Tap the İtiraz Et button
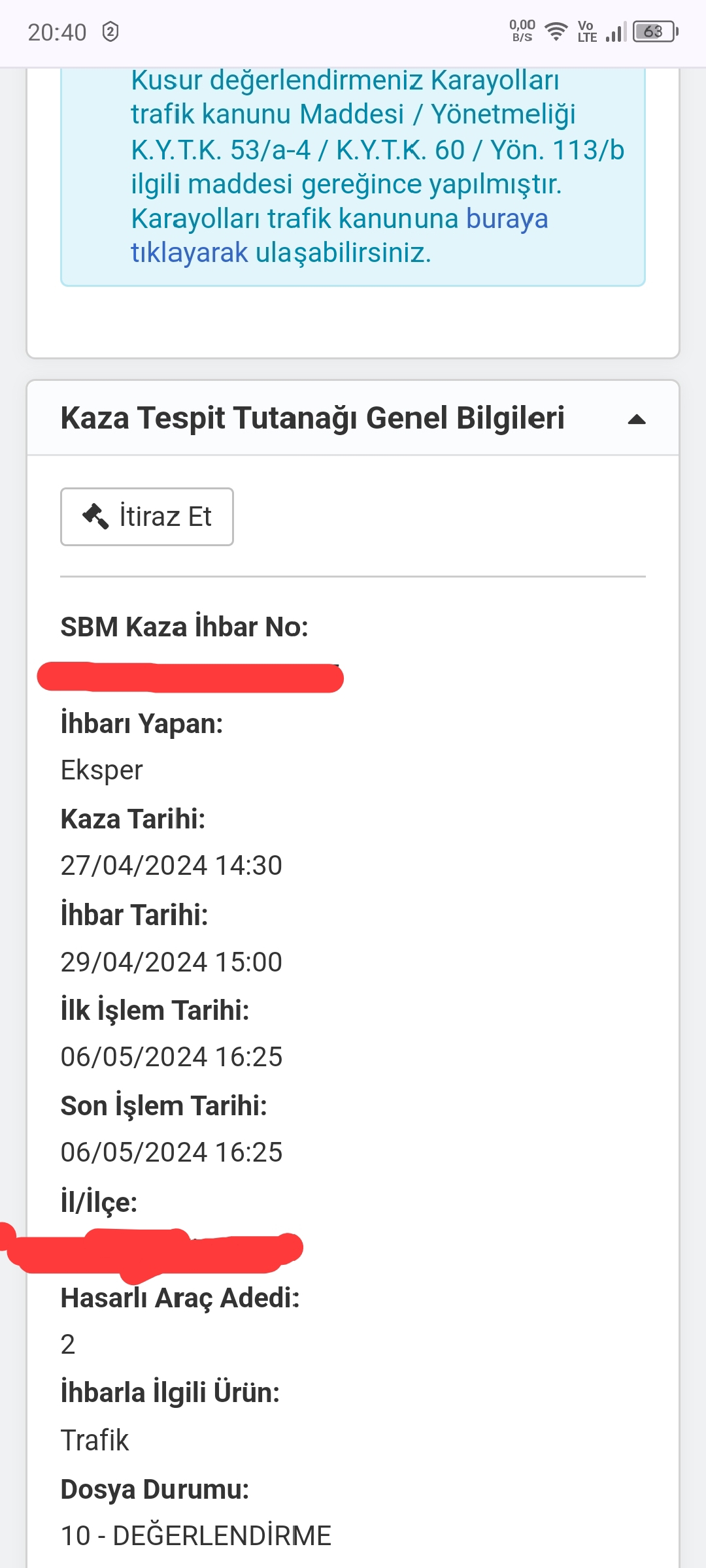This screenshot has width=706, height=1568. 147,517
